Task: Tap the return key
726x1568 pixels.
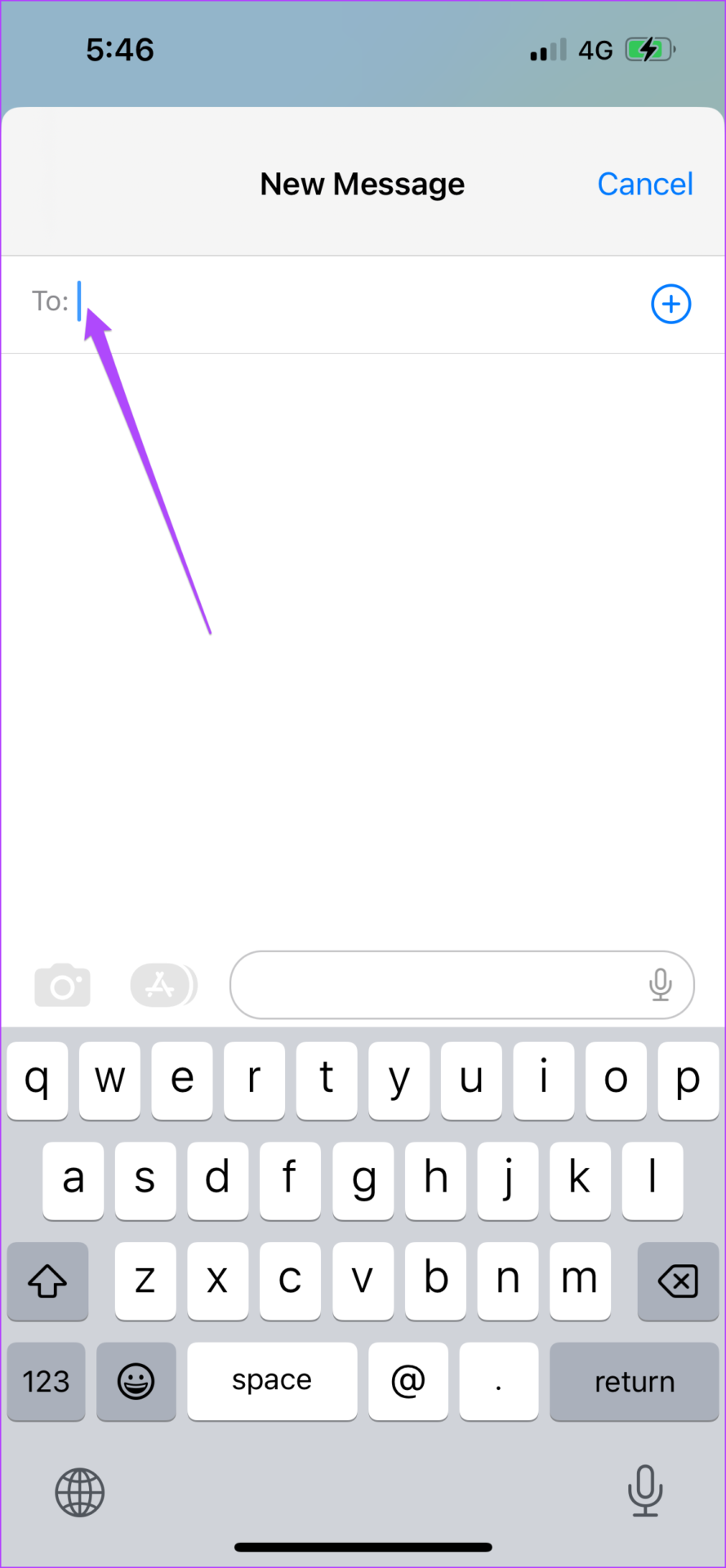Action: (635, 1381)
